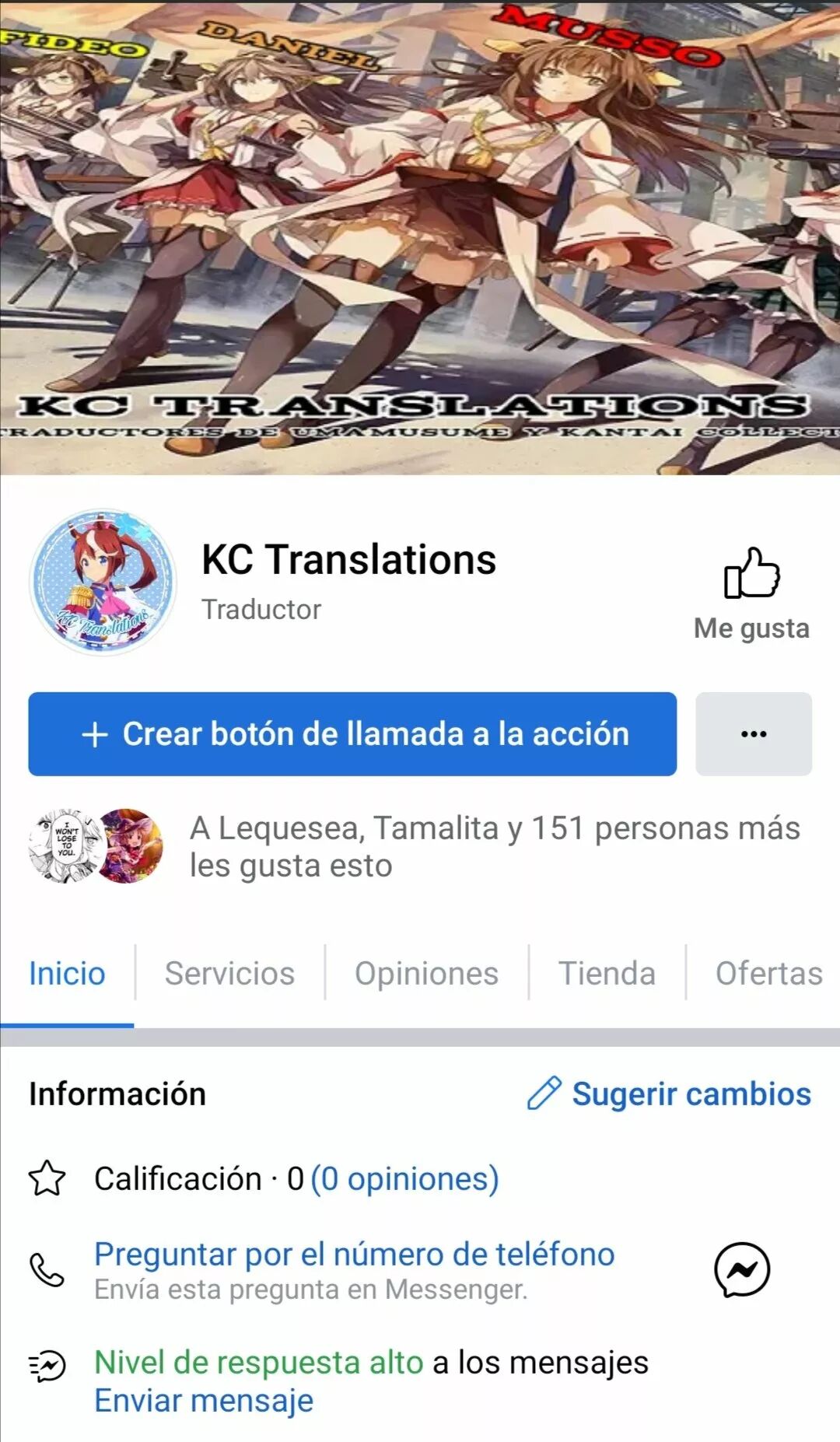840x1442 pixels.
Task: Open the 0 opiniones link
Action: pyautogui.click(x=404, y=1178)
